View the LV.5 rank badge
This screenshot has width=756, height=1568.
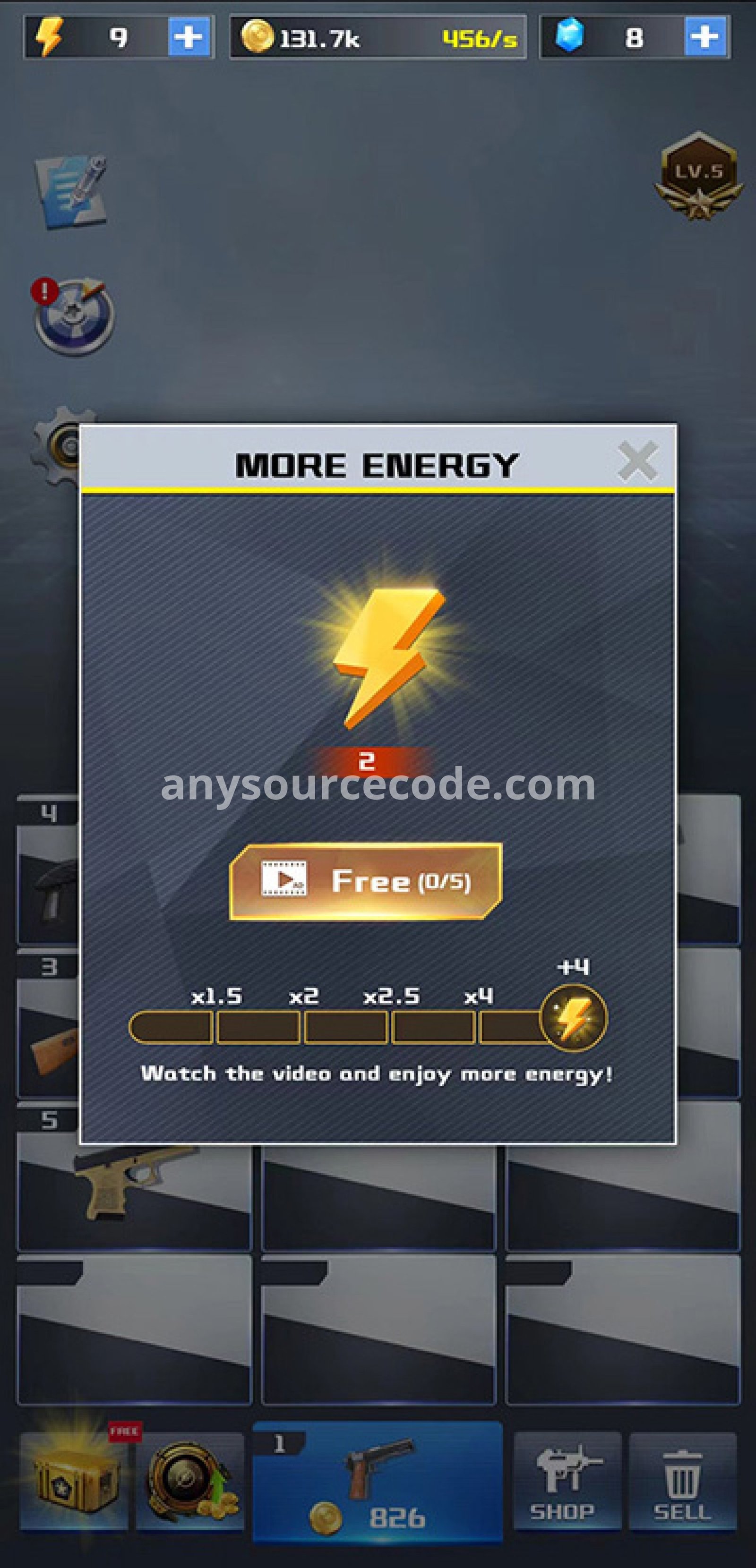tap(699, 176)
